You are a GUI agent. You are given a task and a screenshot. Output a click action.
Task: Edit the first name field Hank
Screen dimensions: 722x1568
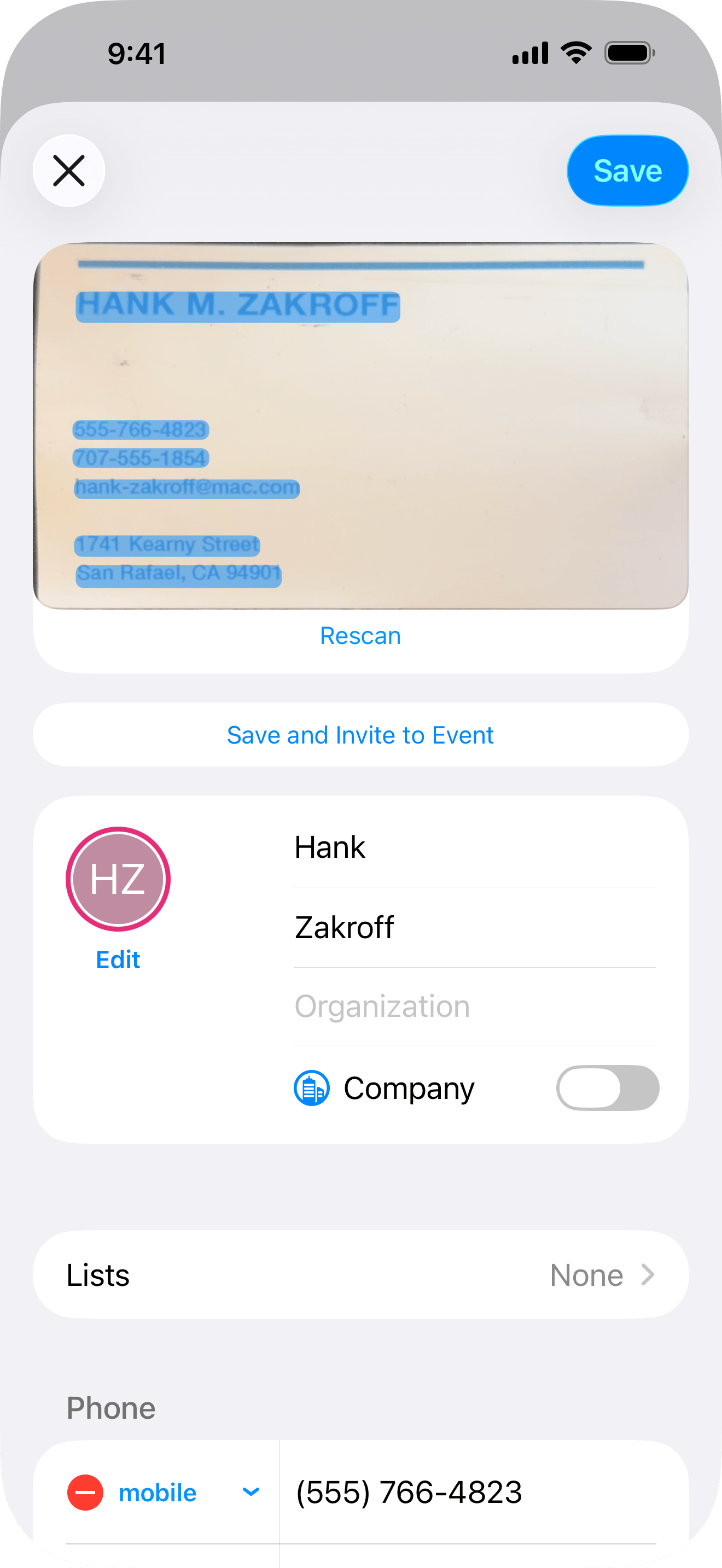[475, 847]
